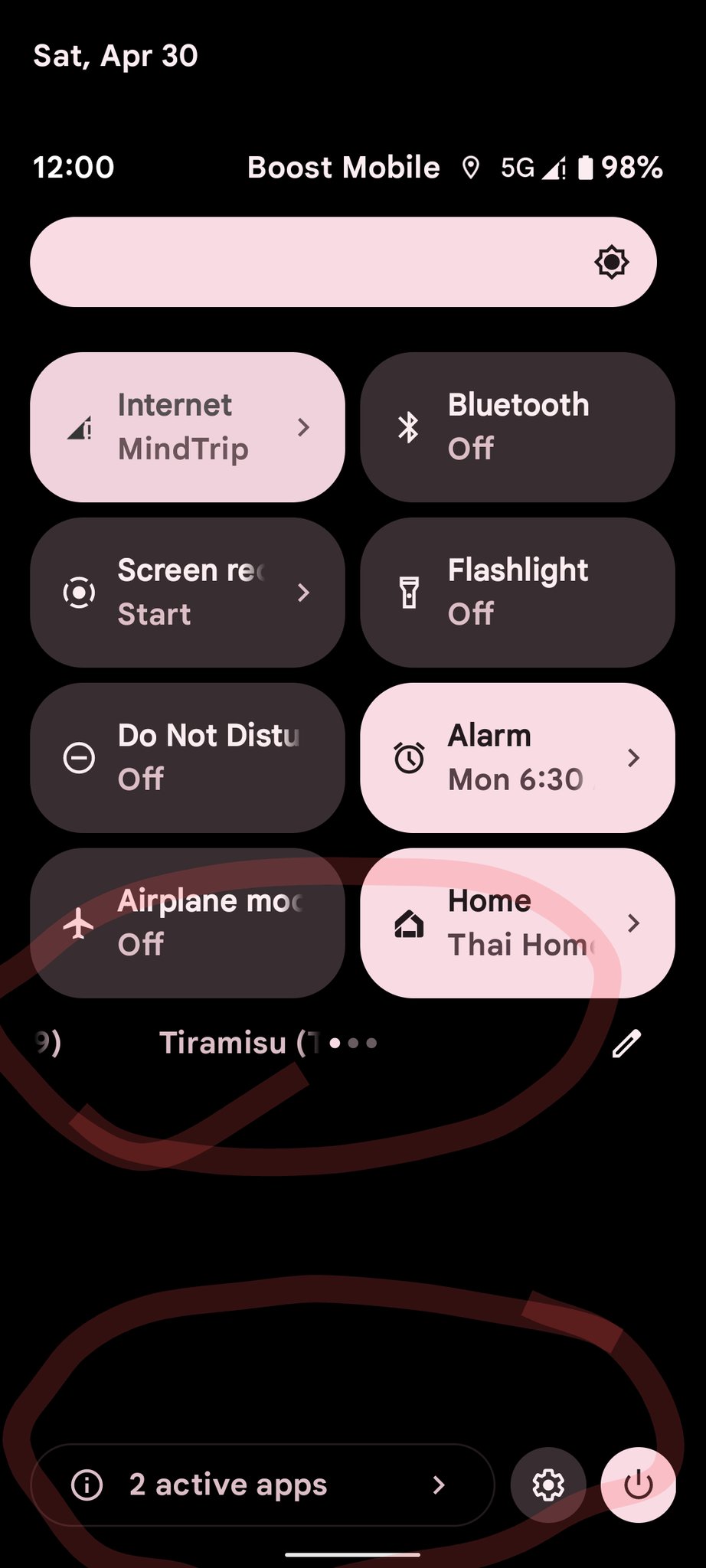The image size is (706, 1568).
Task: Toggle Airplane mode on
Action: (187, 923)
